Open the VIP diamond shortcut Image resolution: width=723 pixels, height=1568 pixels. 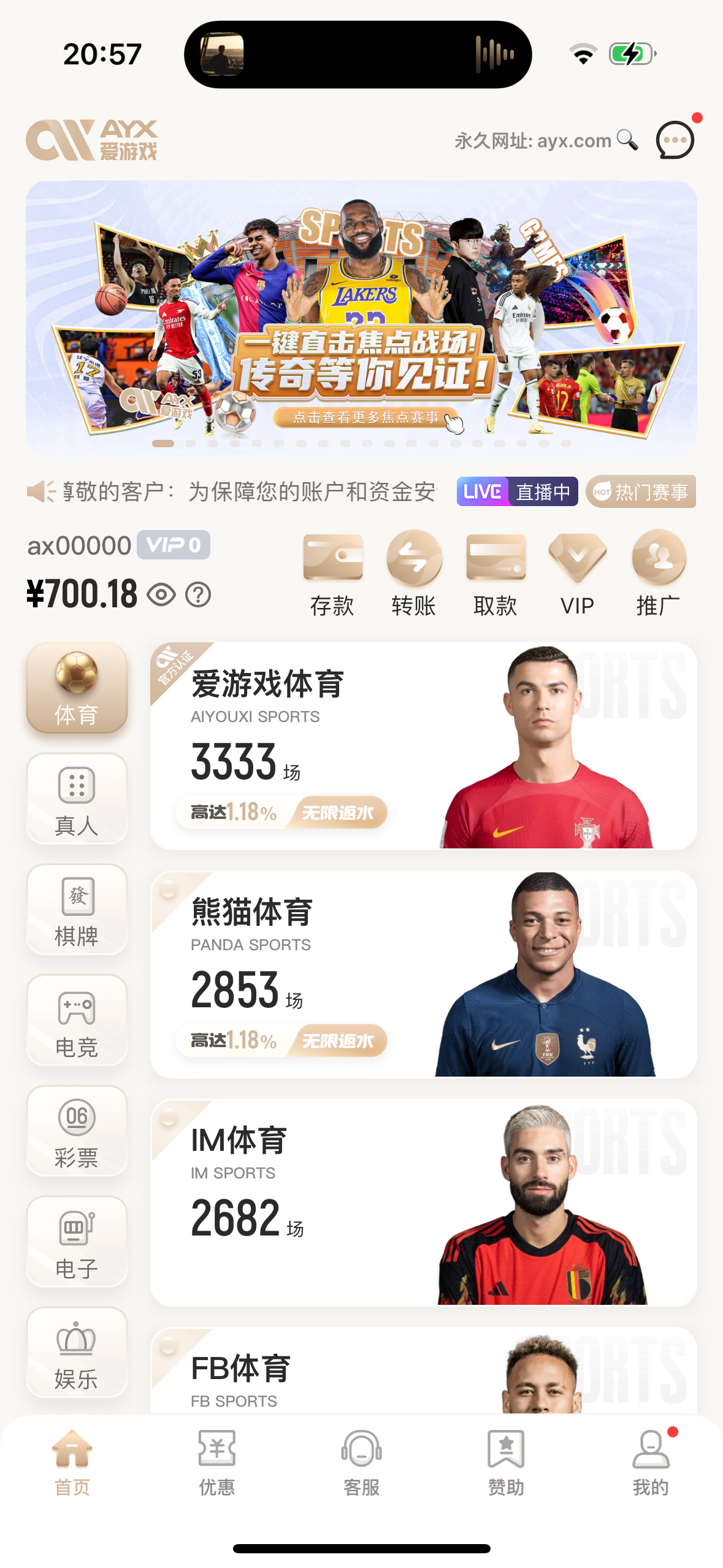pos(577,574)
